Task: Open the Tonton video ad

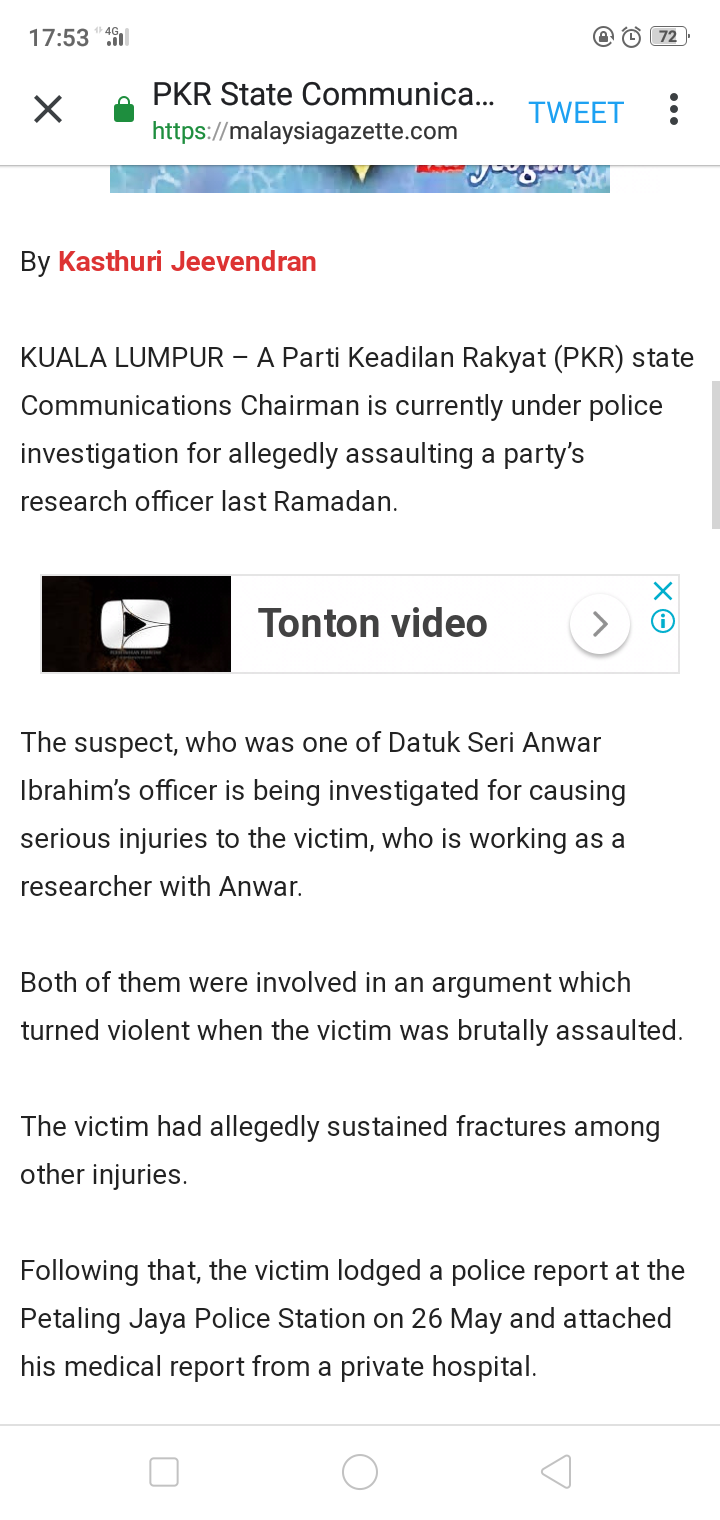Action: click(x=372, y=624)
